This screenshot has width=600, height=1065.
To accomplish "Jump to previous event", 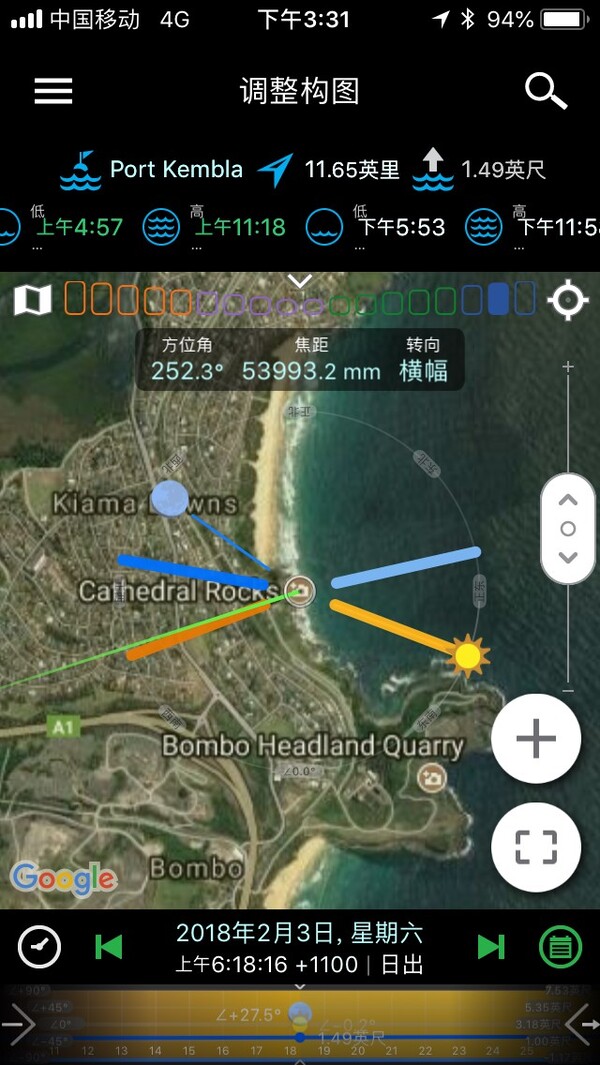I will (x=107, y=946).
